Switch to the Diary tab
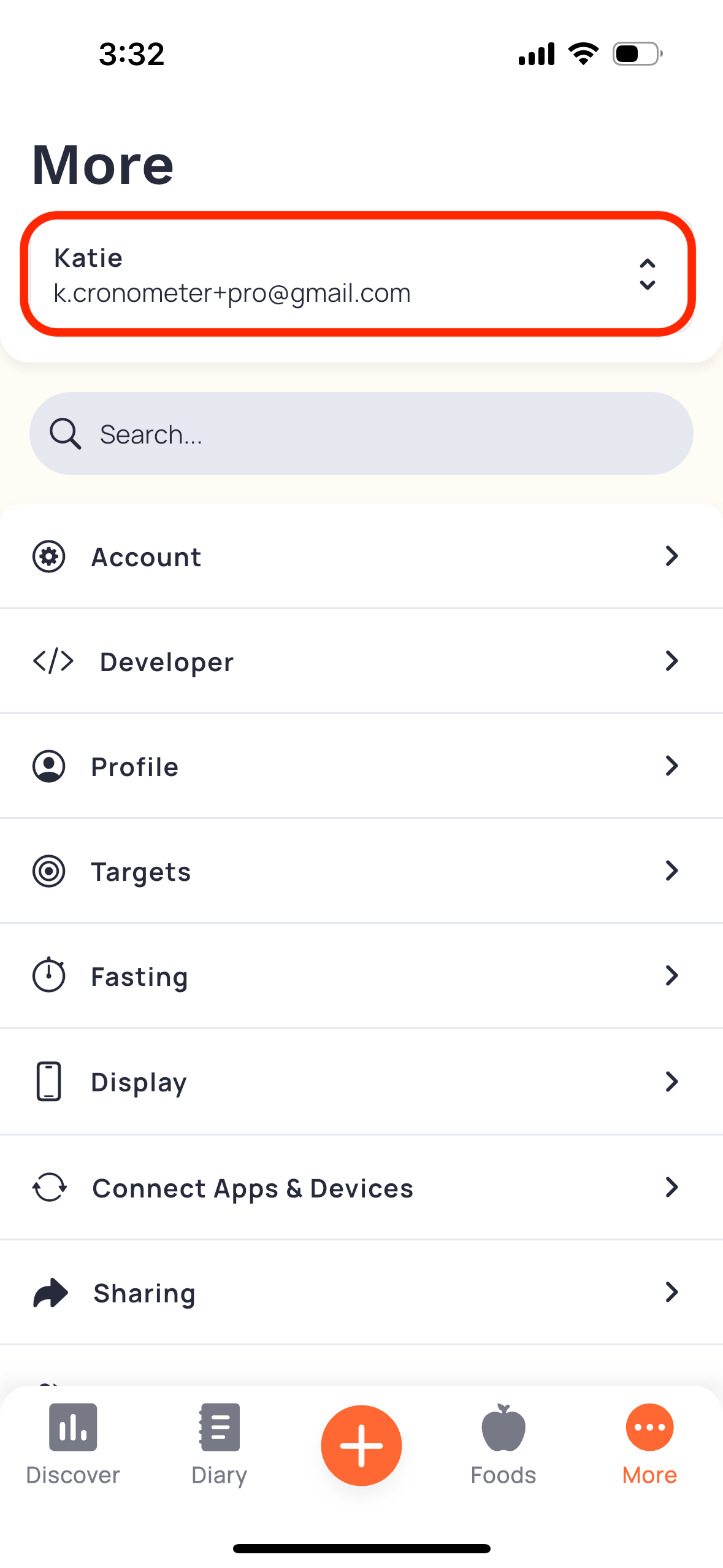The image size is (723, 1568). pos(219,1445)
